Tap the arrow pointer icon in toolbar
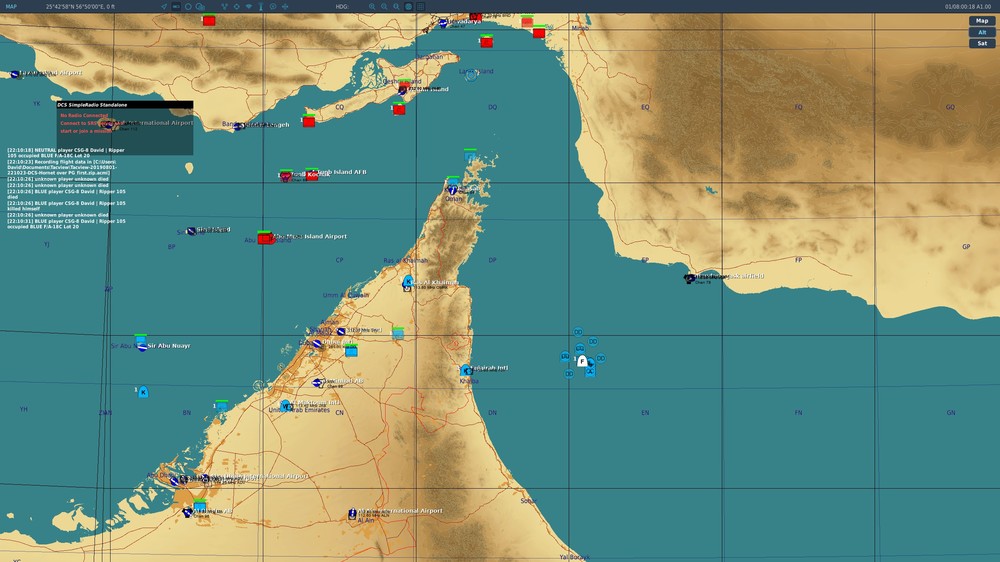This screenshot has width=1000, height=562. tap(164, 6)
